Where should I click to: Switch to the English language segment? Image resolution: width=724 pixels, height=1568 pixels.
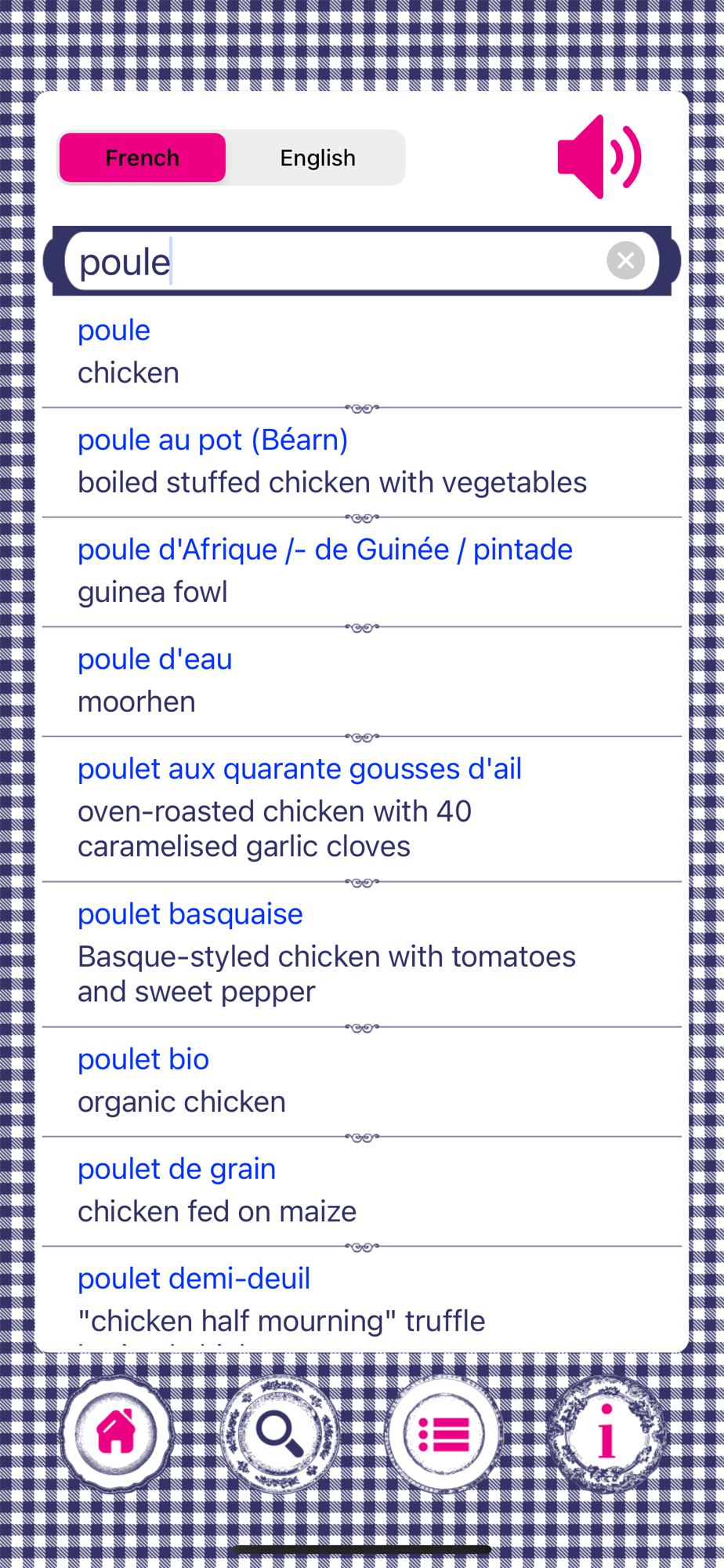(317, 158)
